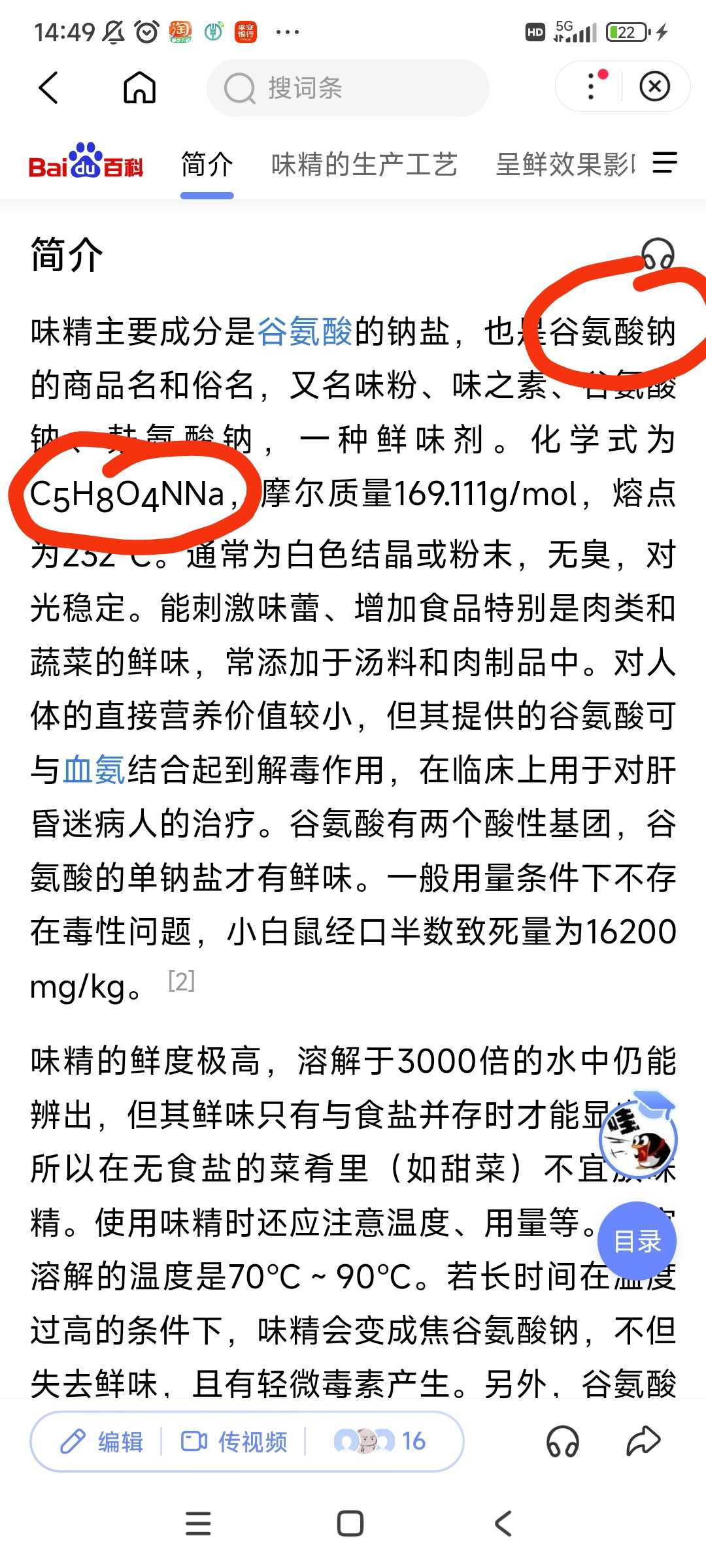Switch to the 呈鲜效果影 tab

pos(565,165)
